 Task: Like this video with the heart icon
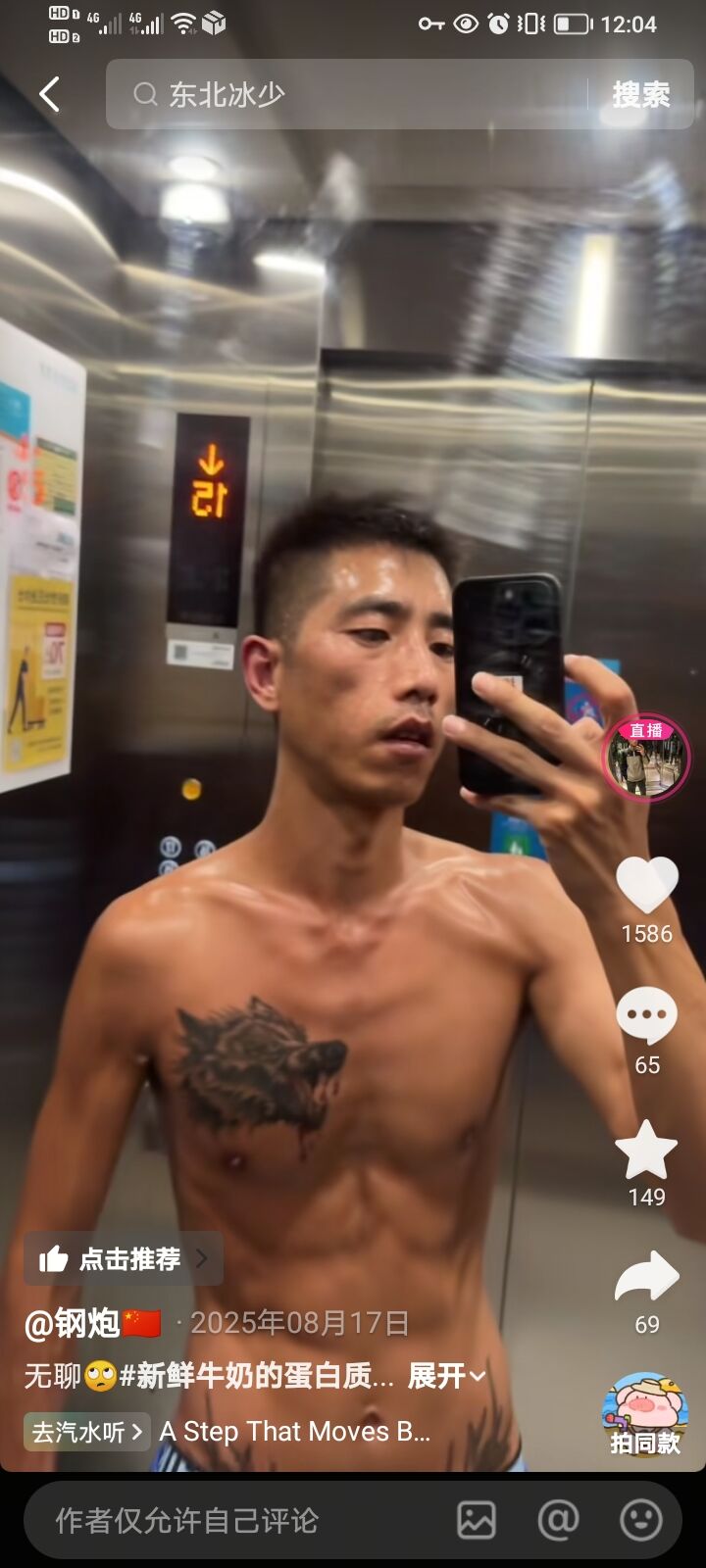(x=646, y=885)
